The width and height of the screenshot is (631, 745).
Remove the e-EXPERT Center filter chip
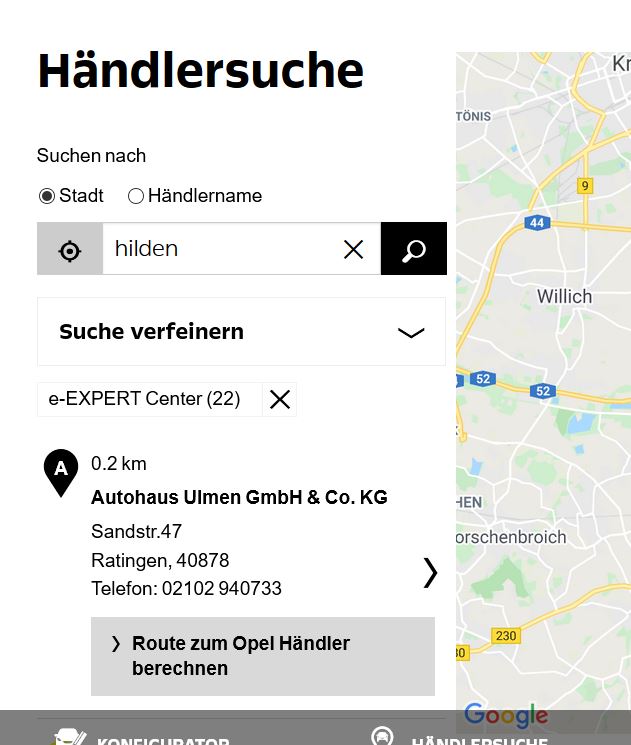(280, 400)
